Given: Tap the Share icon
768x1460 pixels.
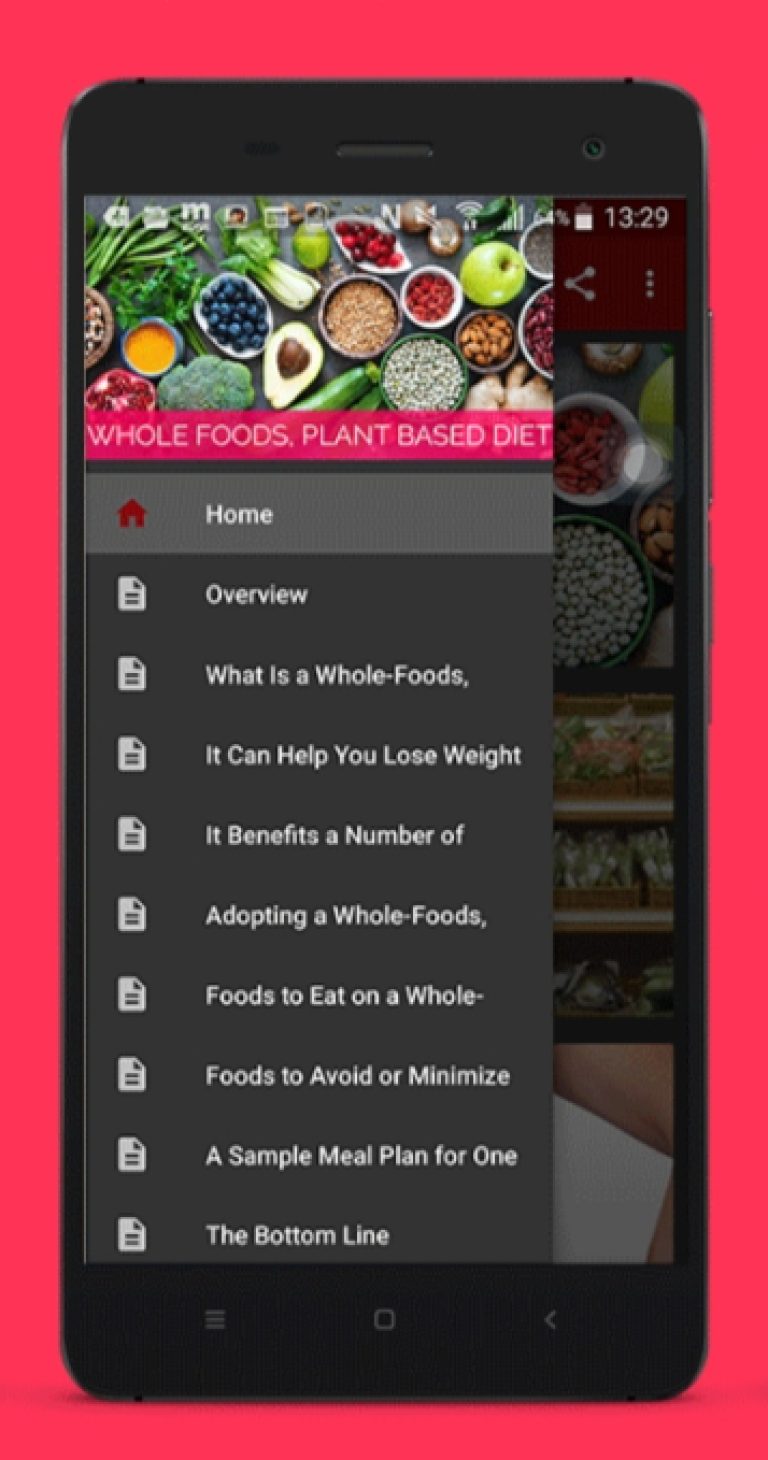Looking at the screenshot, I should [x=580, y=285].
